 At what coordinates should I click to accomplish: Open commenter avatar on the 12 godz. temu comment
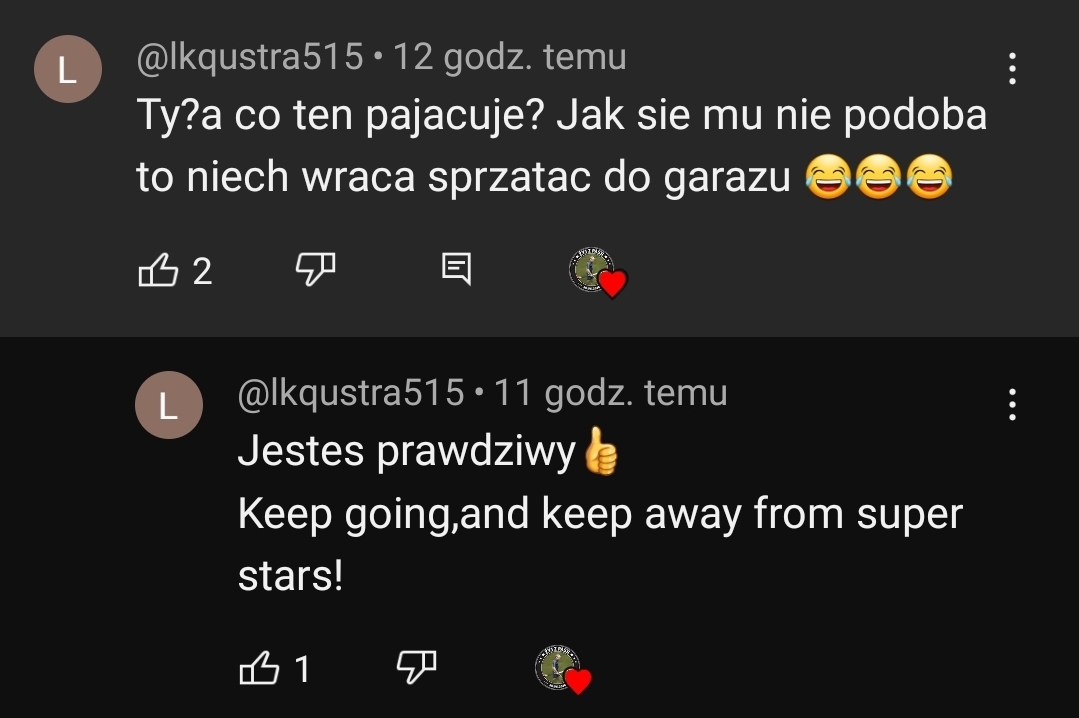click(67, 69)
